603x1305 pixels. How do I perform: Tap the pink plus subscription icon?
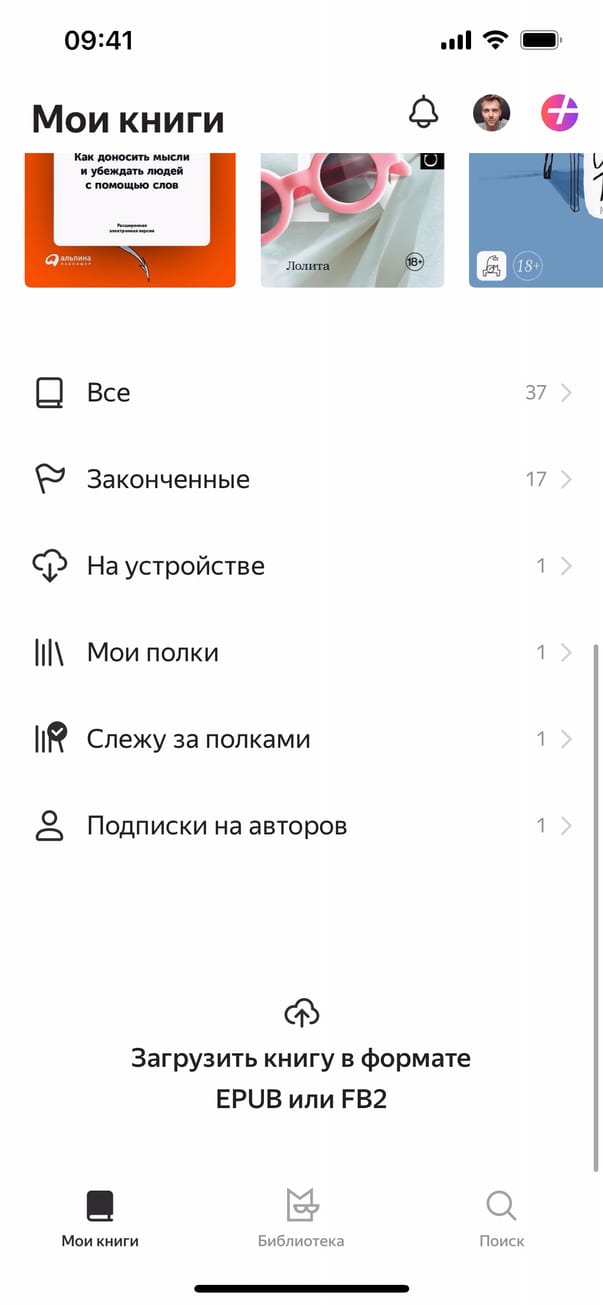560,113
